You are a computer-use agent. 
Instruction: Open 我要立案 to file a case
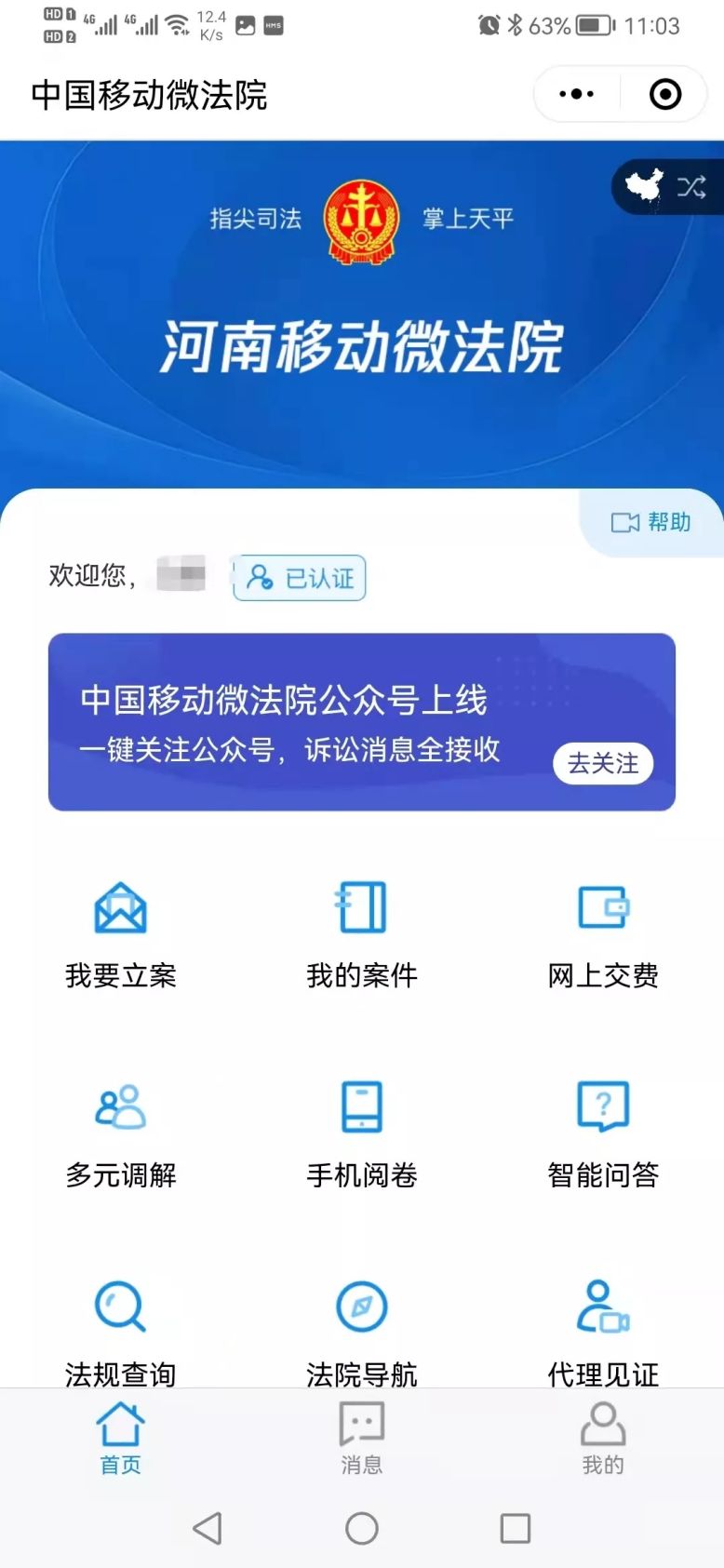click(121, 933)
